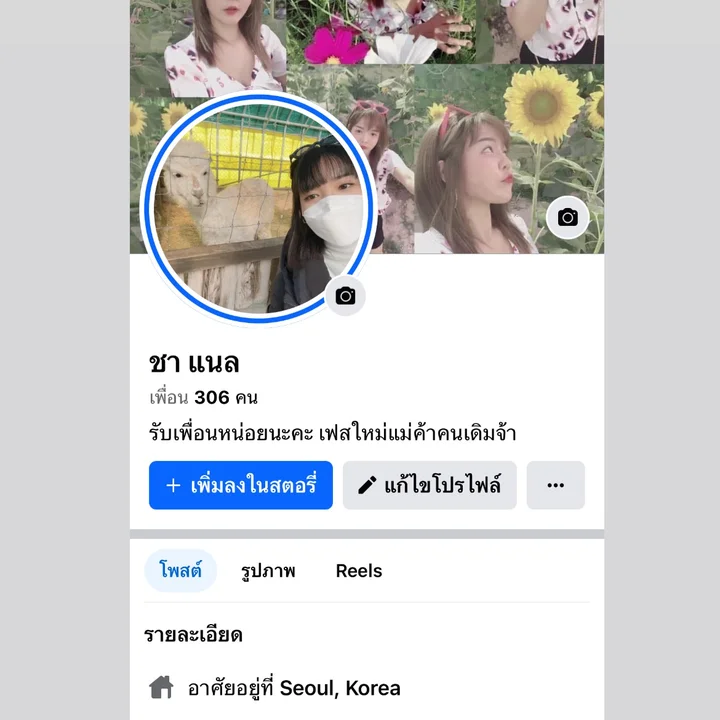The height and width of the screenshot is (720, 720).
Task: Tap the camera icon on the cover photo
Action: pyautogui.click(x=567, y=217)
